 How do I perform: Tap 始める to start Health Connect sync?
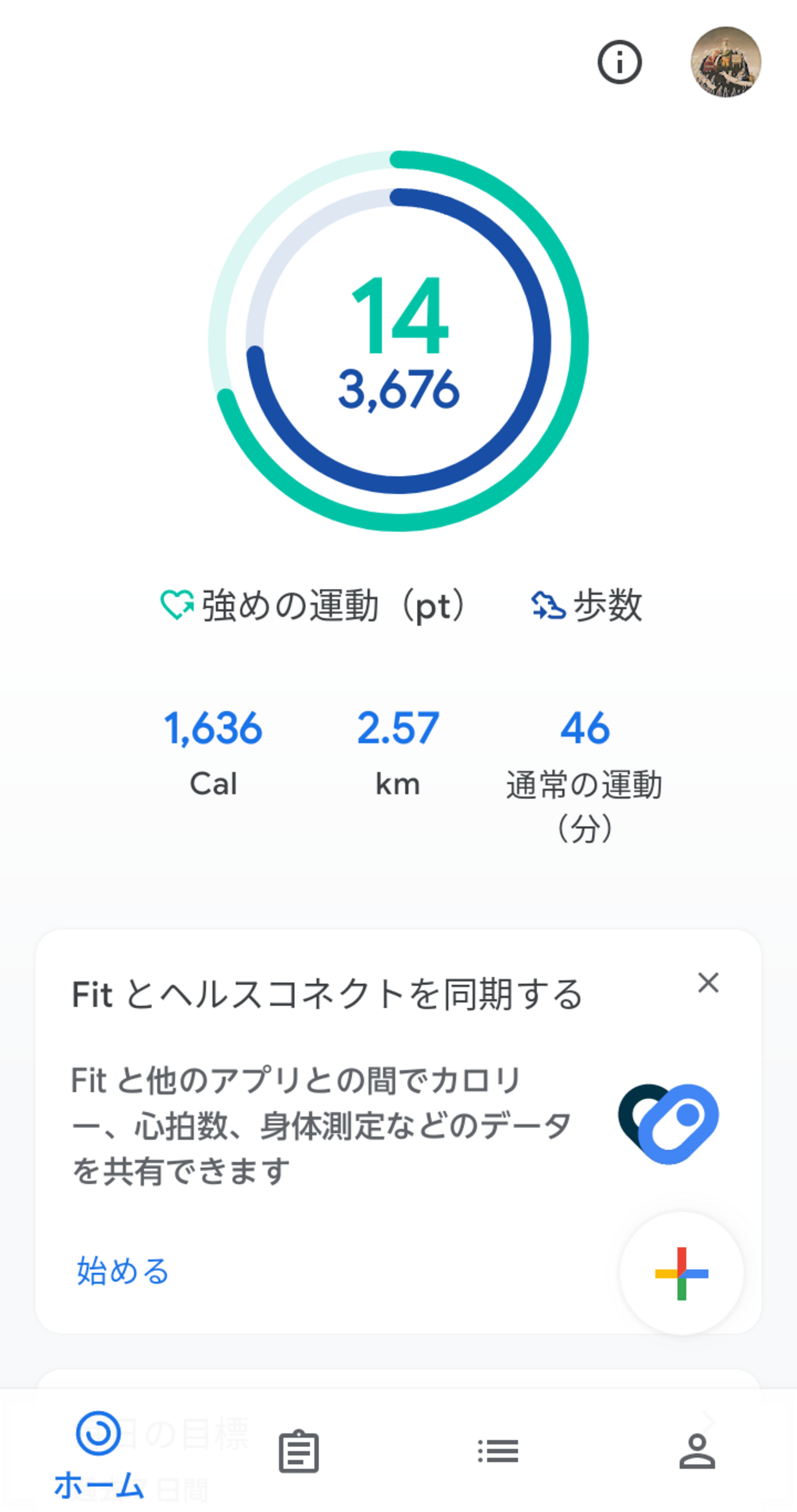(x=123, y=1271)
